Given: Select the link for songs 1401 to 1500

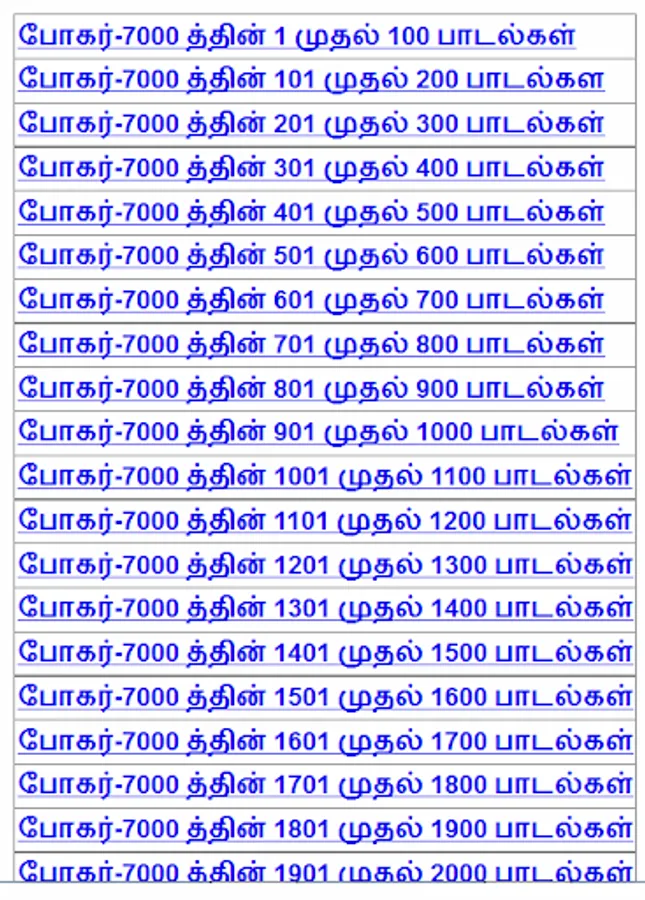Looking at the screenshot, I should (x=325, y=653).
